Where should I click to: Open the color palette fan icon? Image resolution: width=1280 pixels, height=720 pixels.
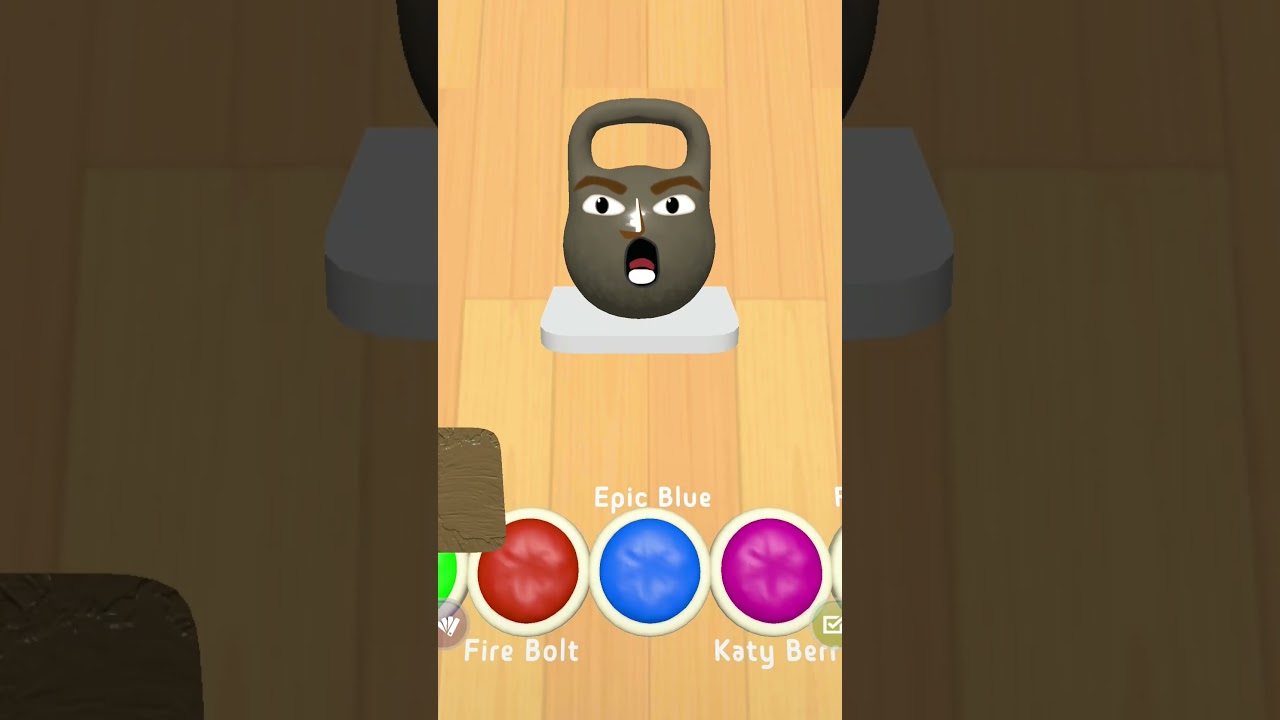(x=449, y=625)
